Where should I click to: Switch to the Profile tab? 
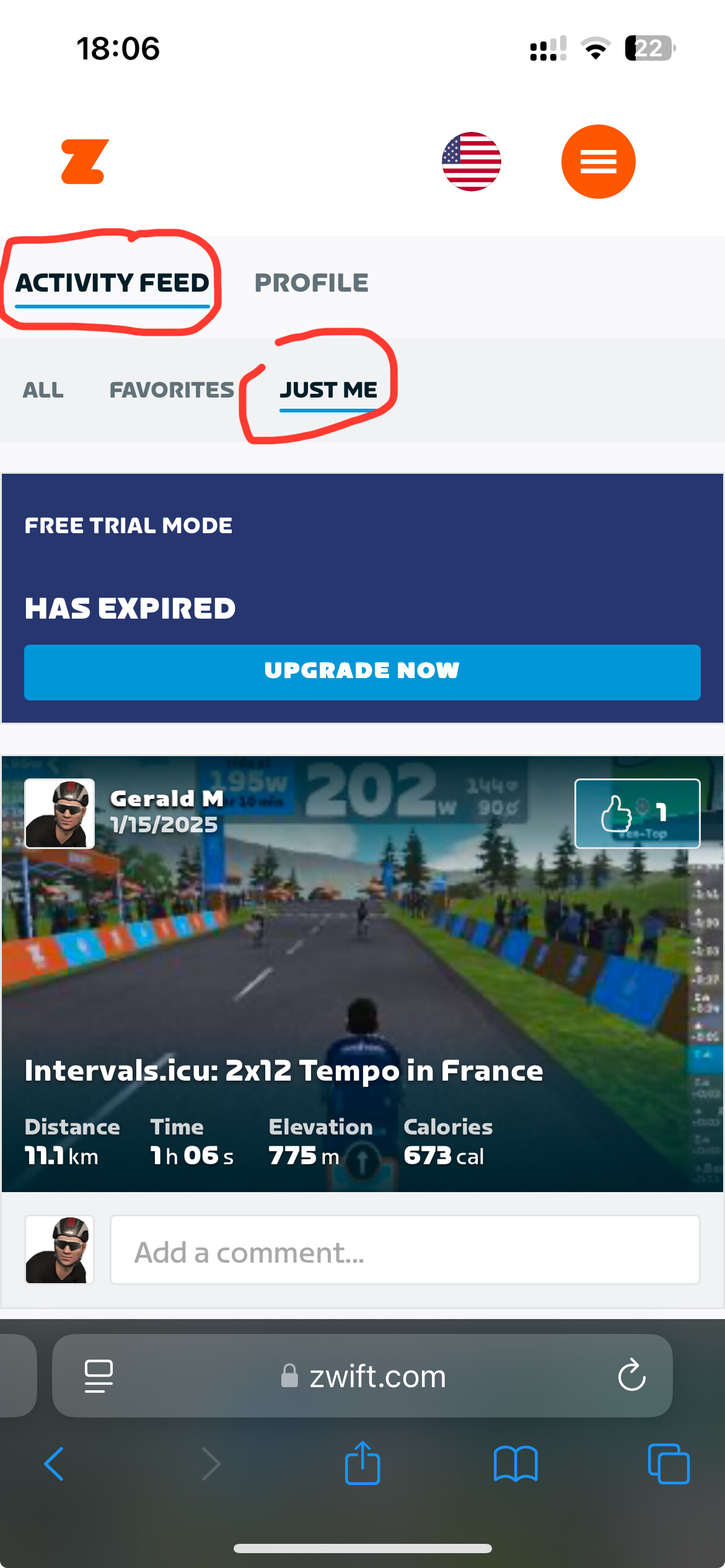(x=311, y=283)
